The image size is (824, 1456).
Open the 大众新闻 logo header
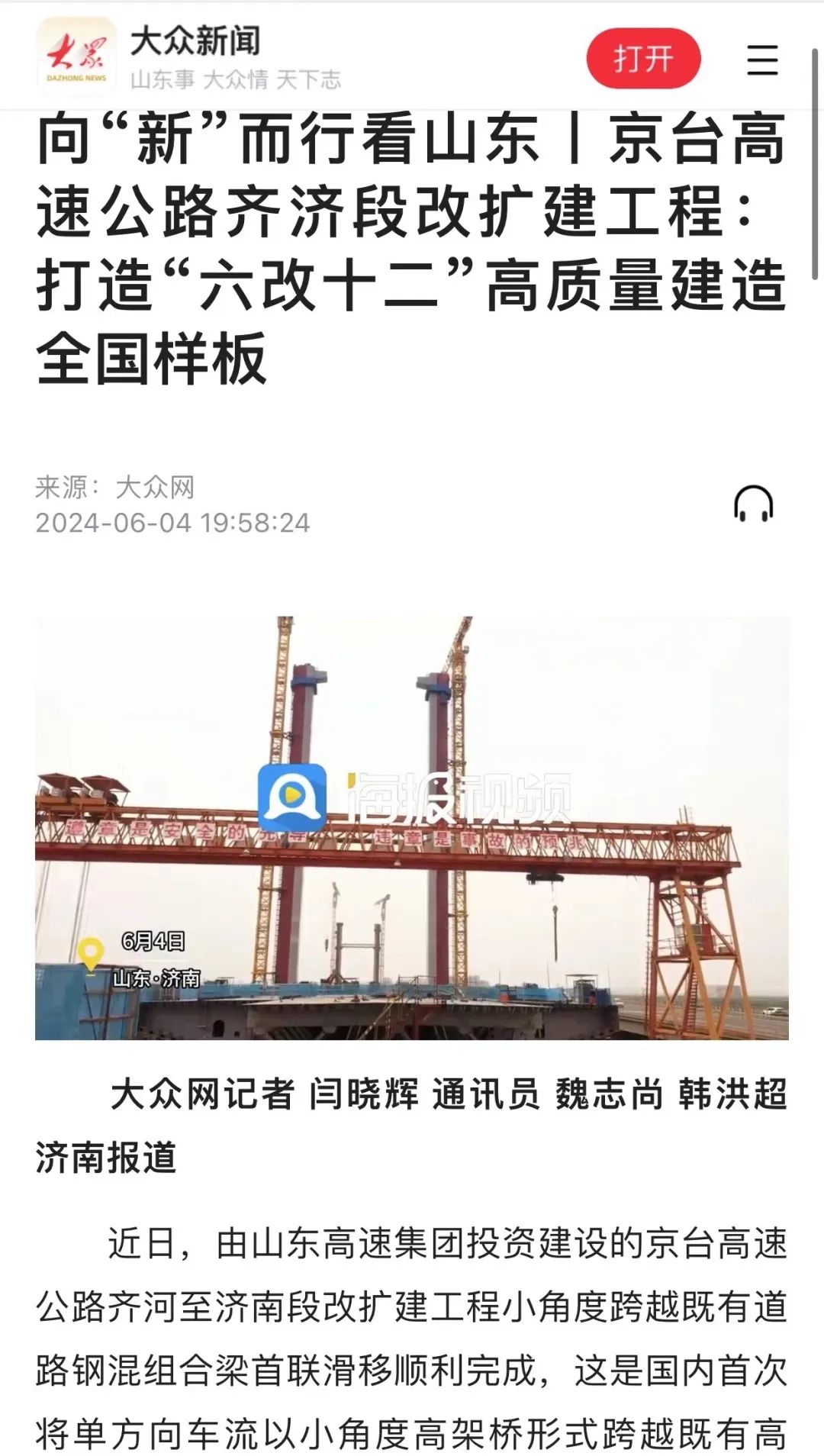pos(77,57)
